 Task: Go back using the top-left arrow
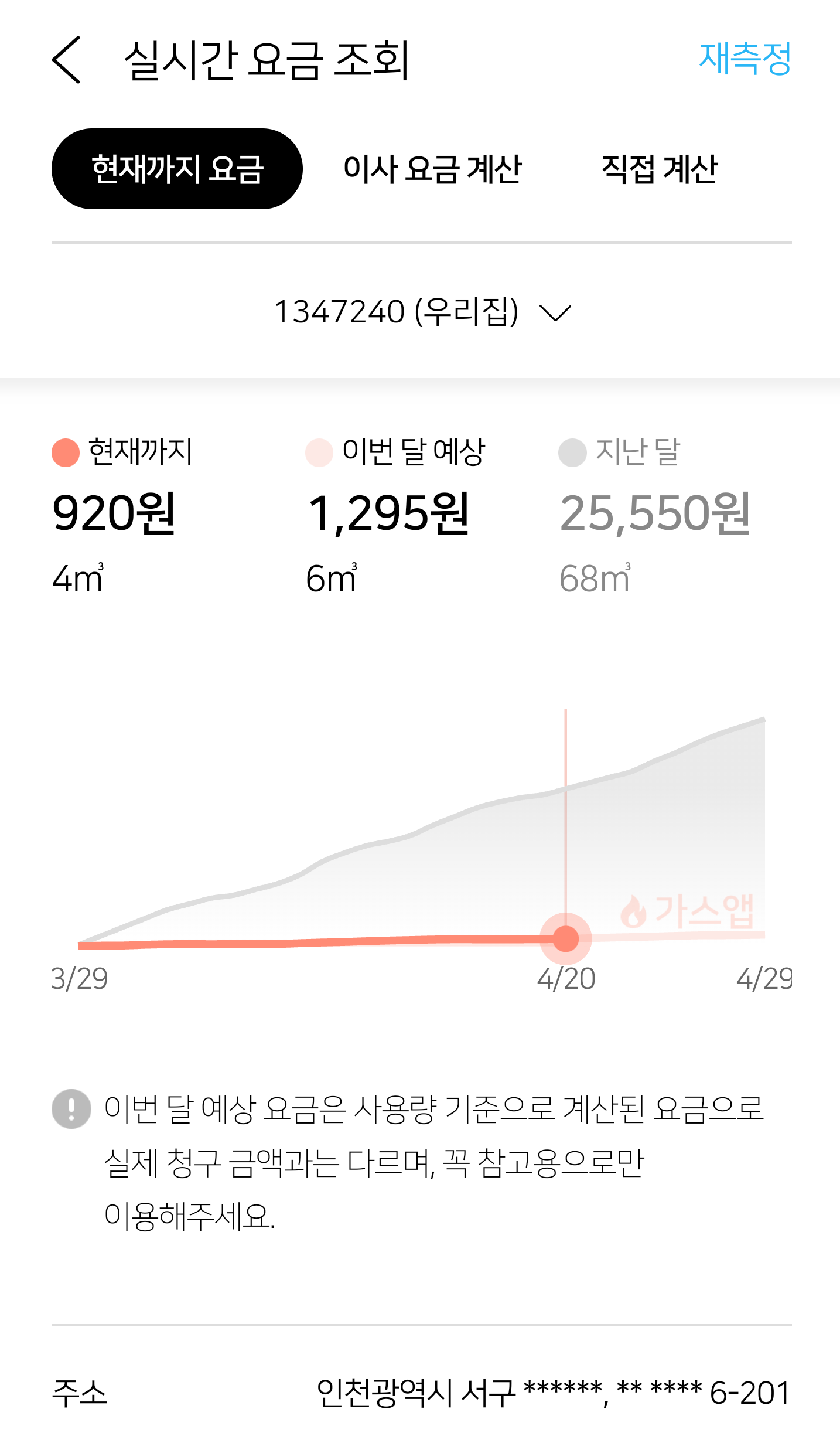(66, 60)
